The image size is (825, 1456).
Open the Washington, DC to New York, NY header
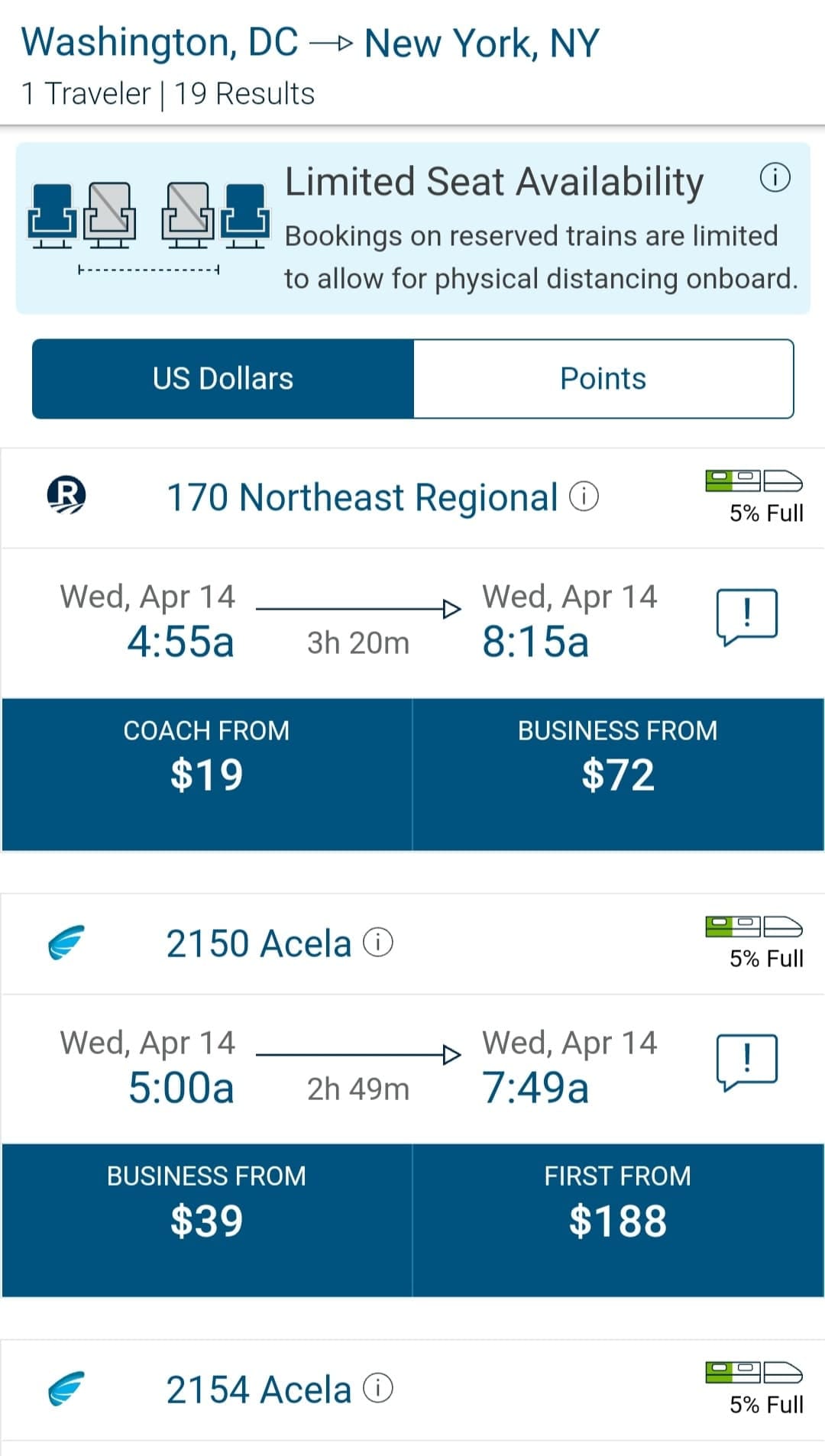(309, 43)
